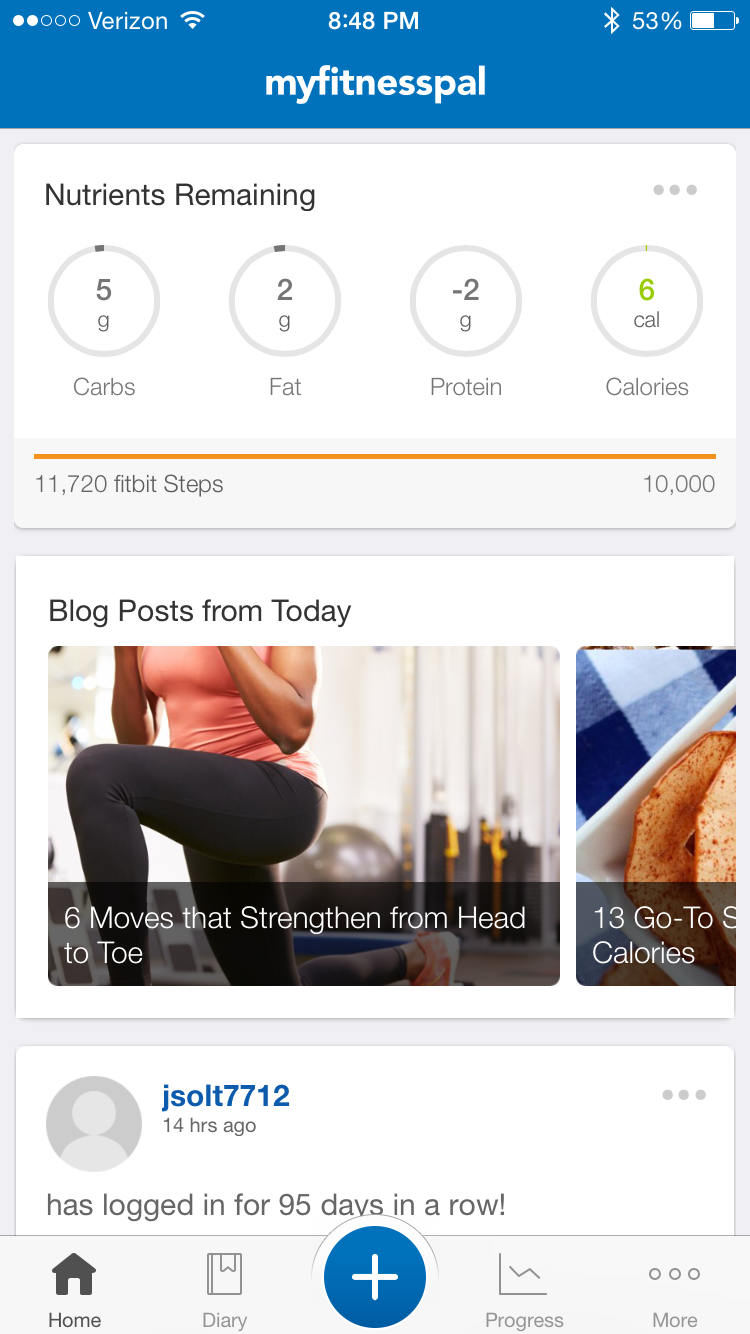
Task: View fitbit Steps details
Action: click(x=375, y=484)
